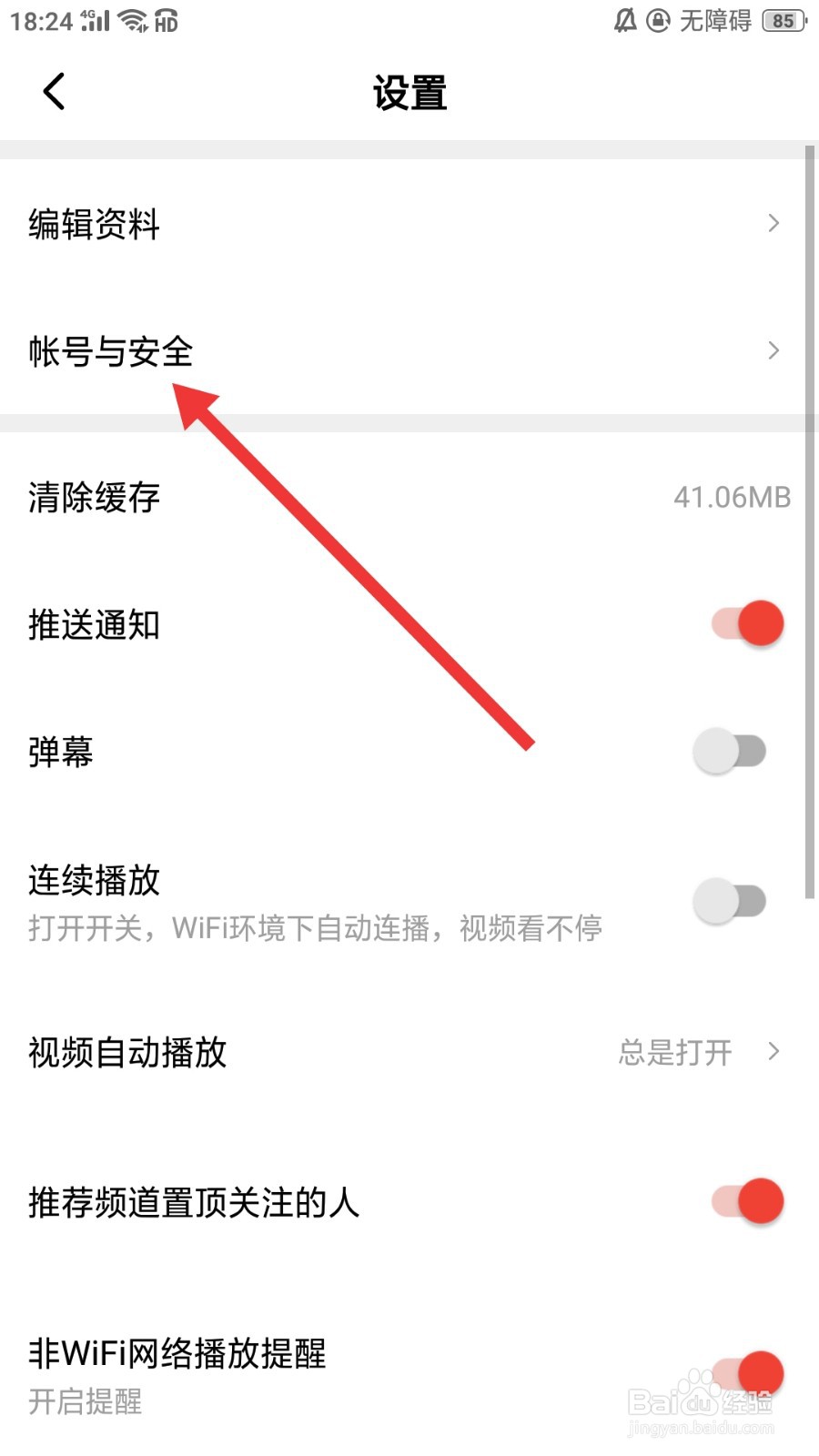Tap the back arrow to exit Settings
Screen dimensions: 819x1456
[x=52, y=91]
